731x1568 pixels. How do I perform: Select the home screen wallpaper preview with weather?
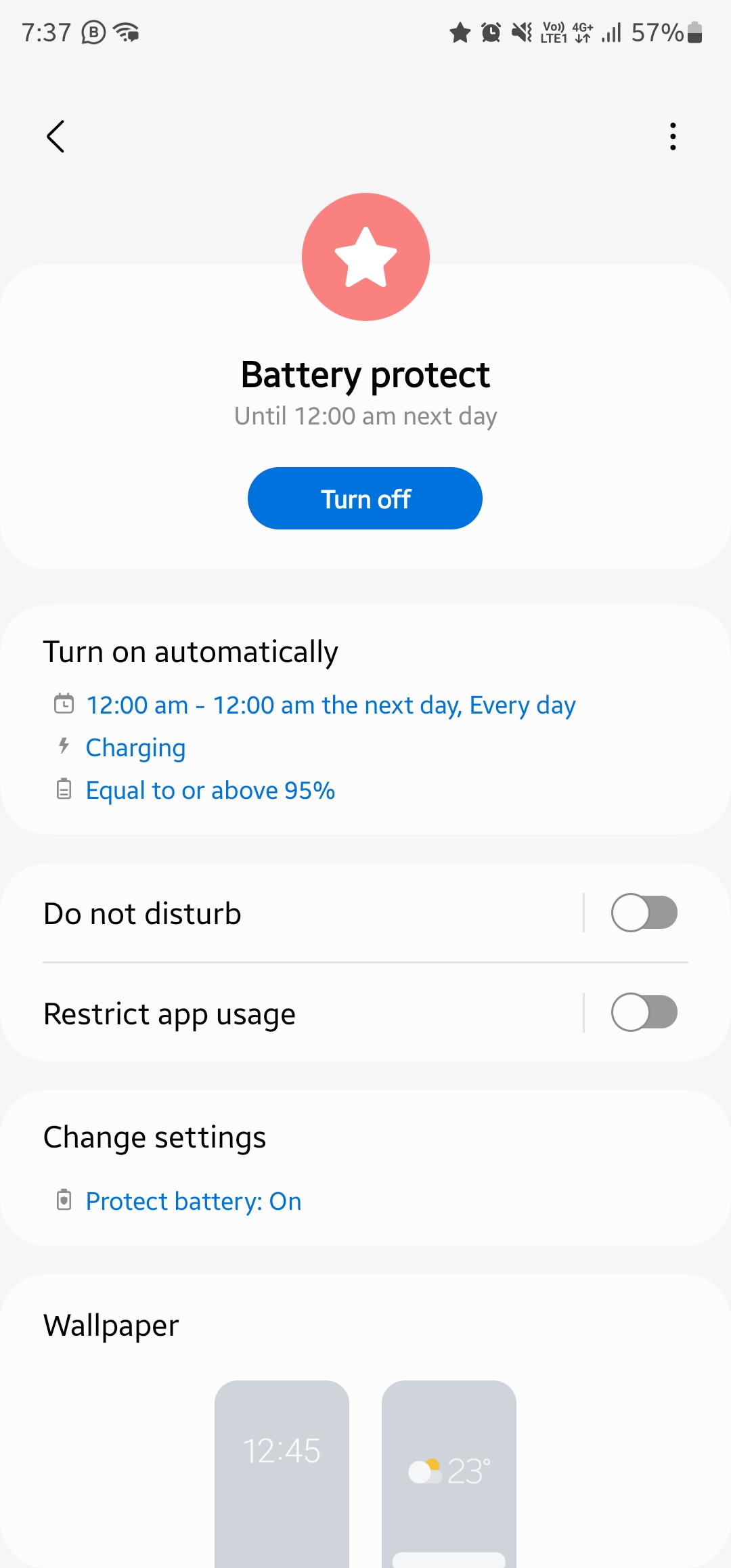[449, 1474]
